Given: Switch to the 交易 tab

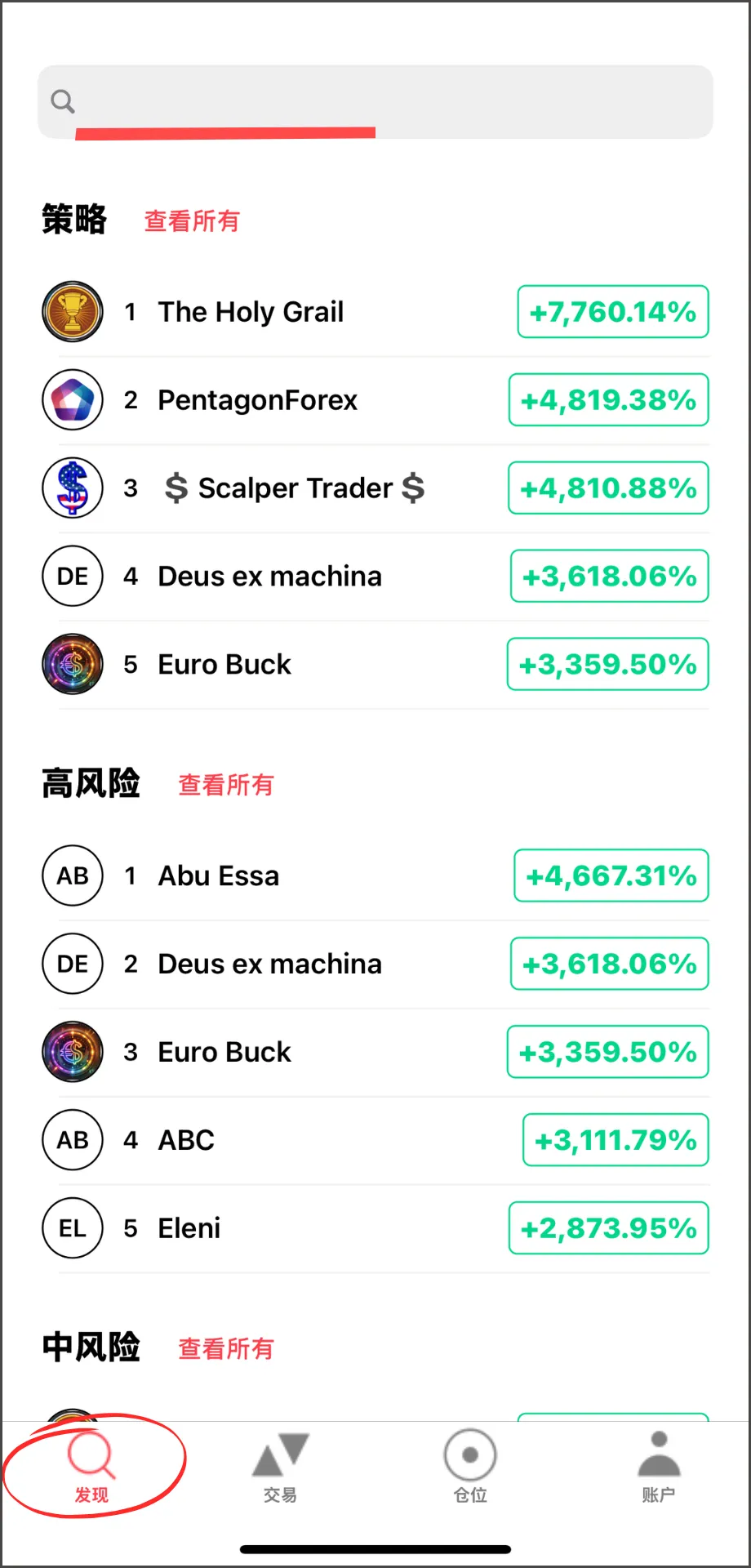Looking at the screenshot, I should pyautogui.click(x=281, y=1467).
